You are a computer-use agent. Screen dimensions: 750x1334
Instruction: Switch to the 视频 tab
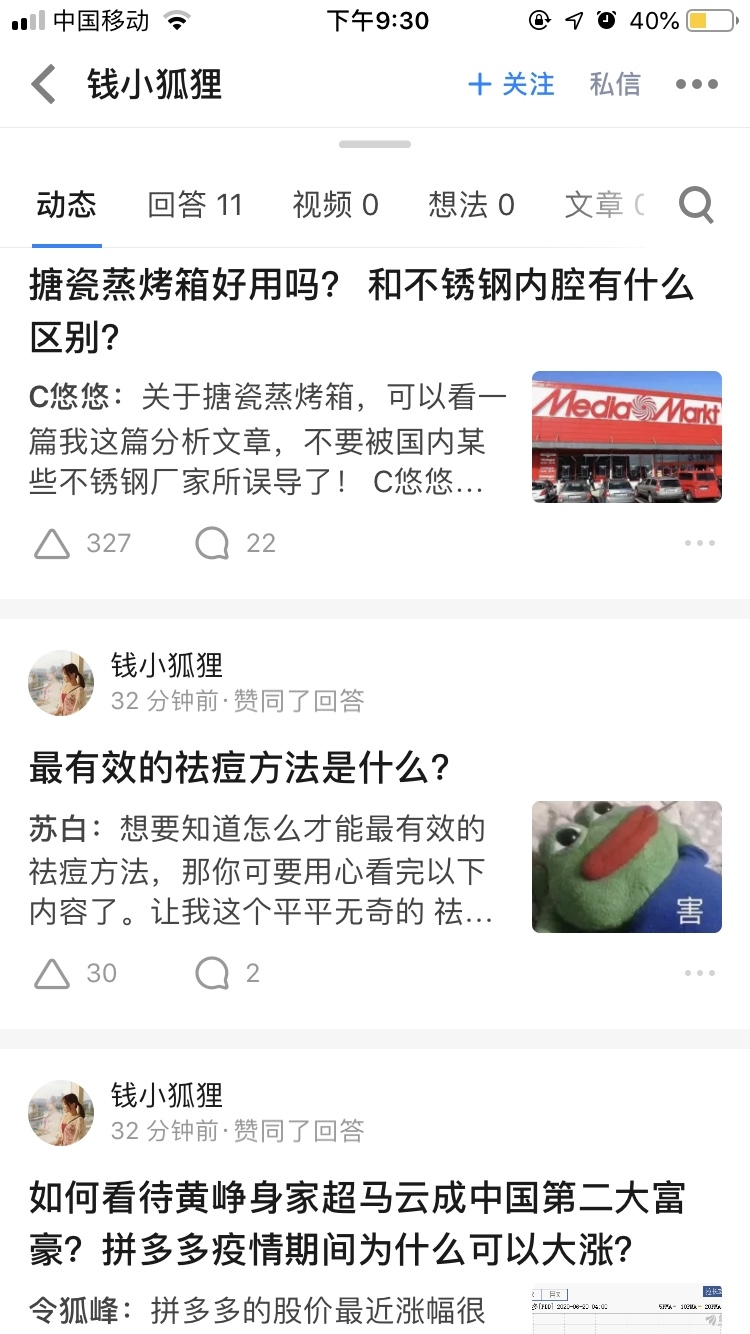pos(335,204)
